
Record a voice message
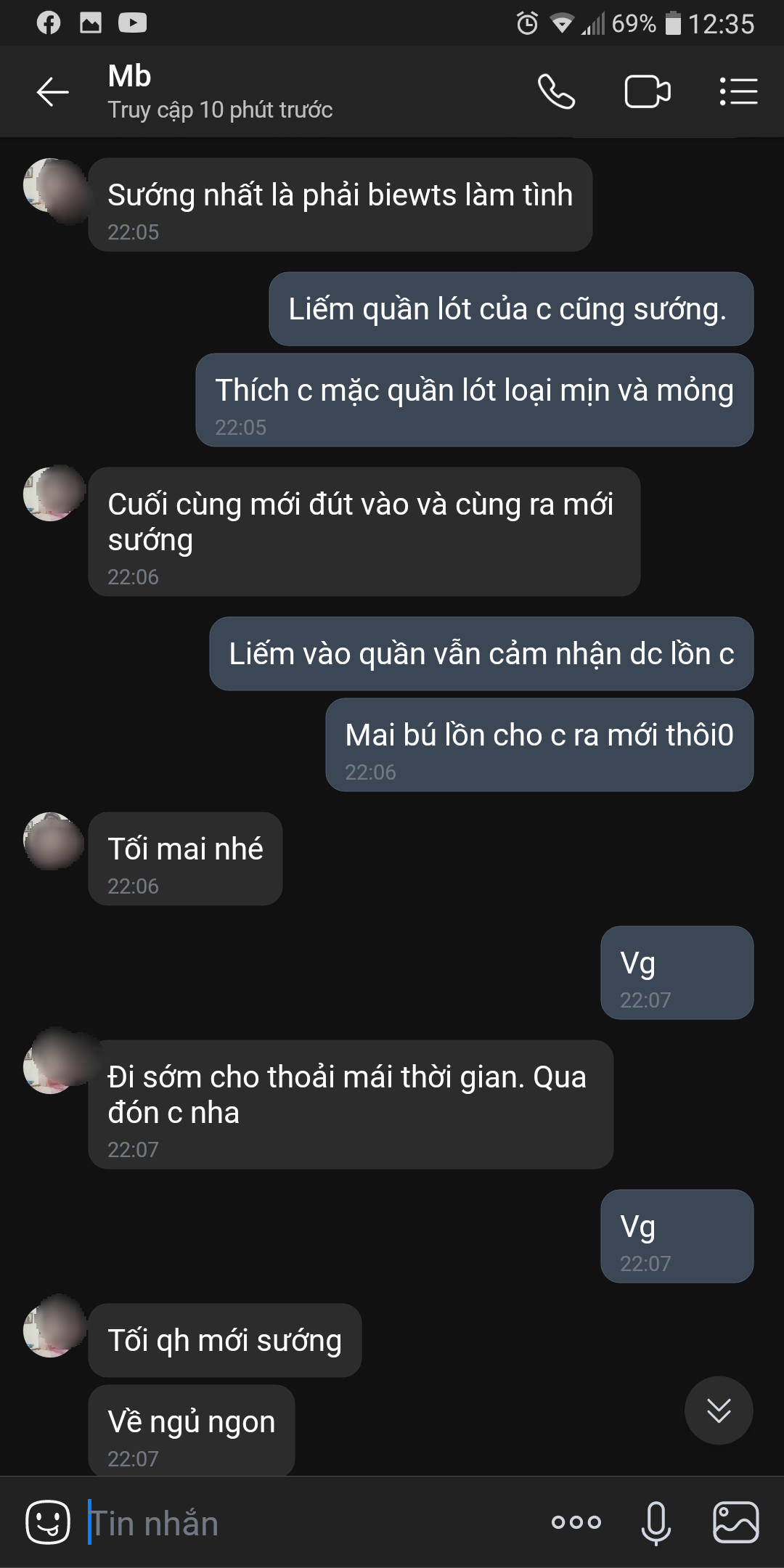click(656, 1522)
